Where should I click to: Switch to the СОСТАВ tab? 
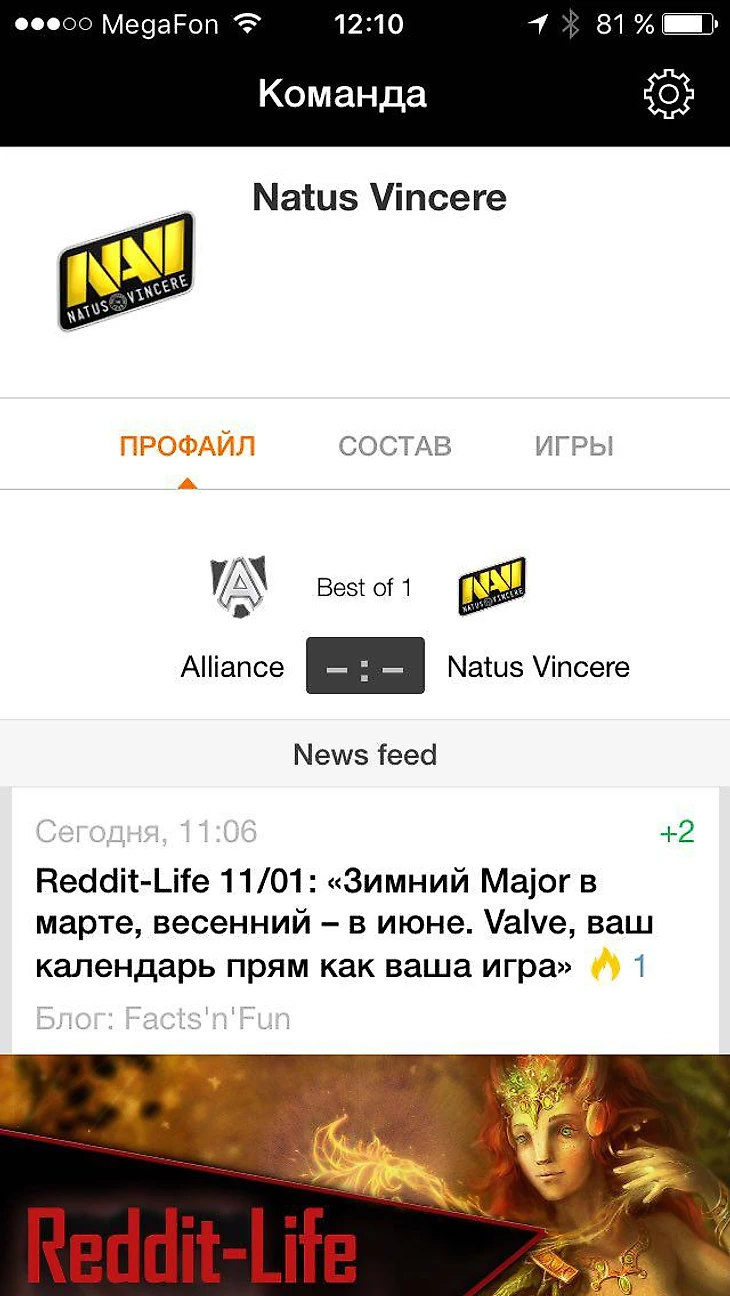point(395,446)
